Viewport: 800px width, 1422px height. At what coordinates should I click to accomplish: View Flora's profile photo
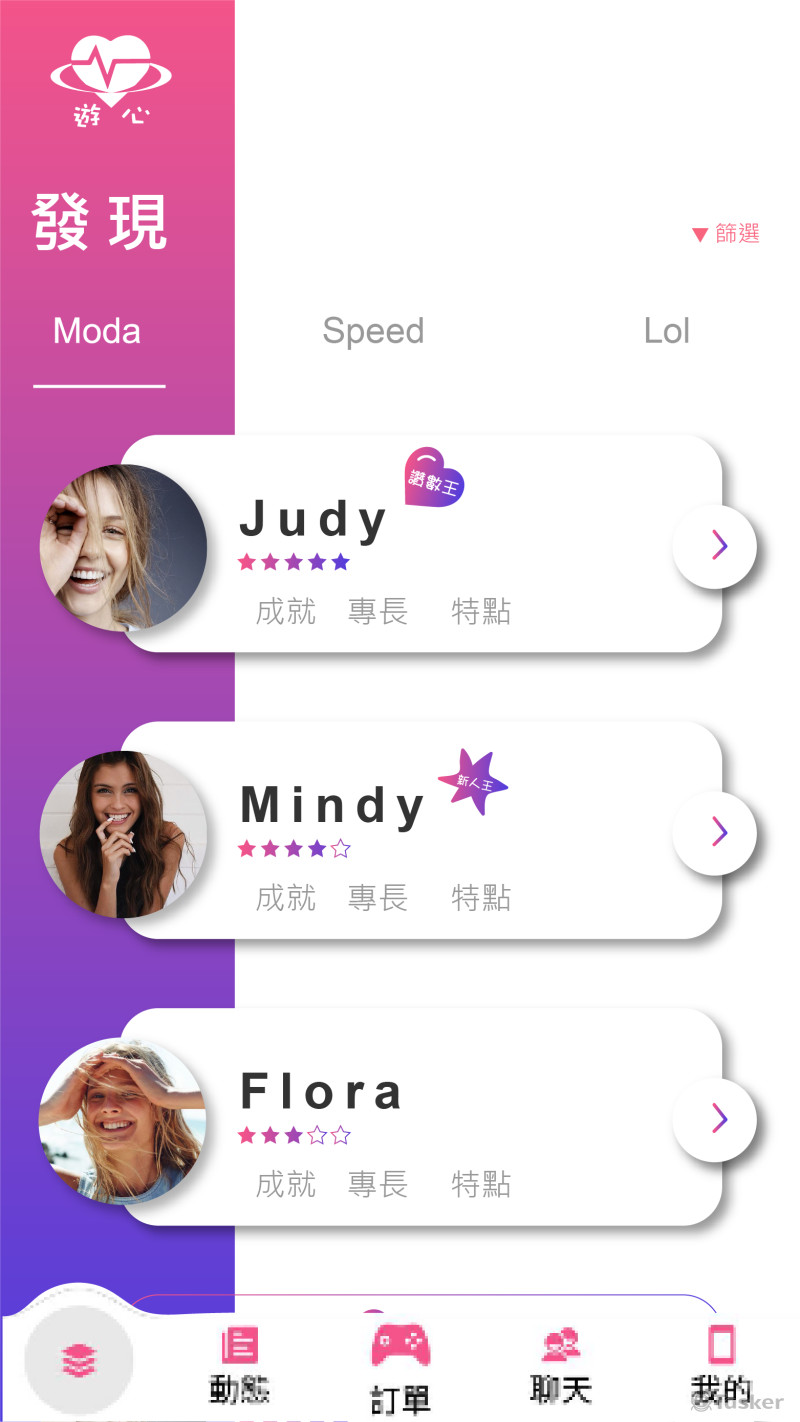coord(123,1120)
